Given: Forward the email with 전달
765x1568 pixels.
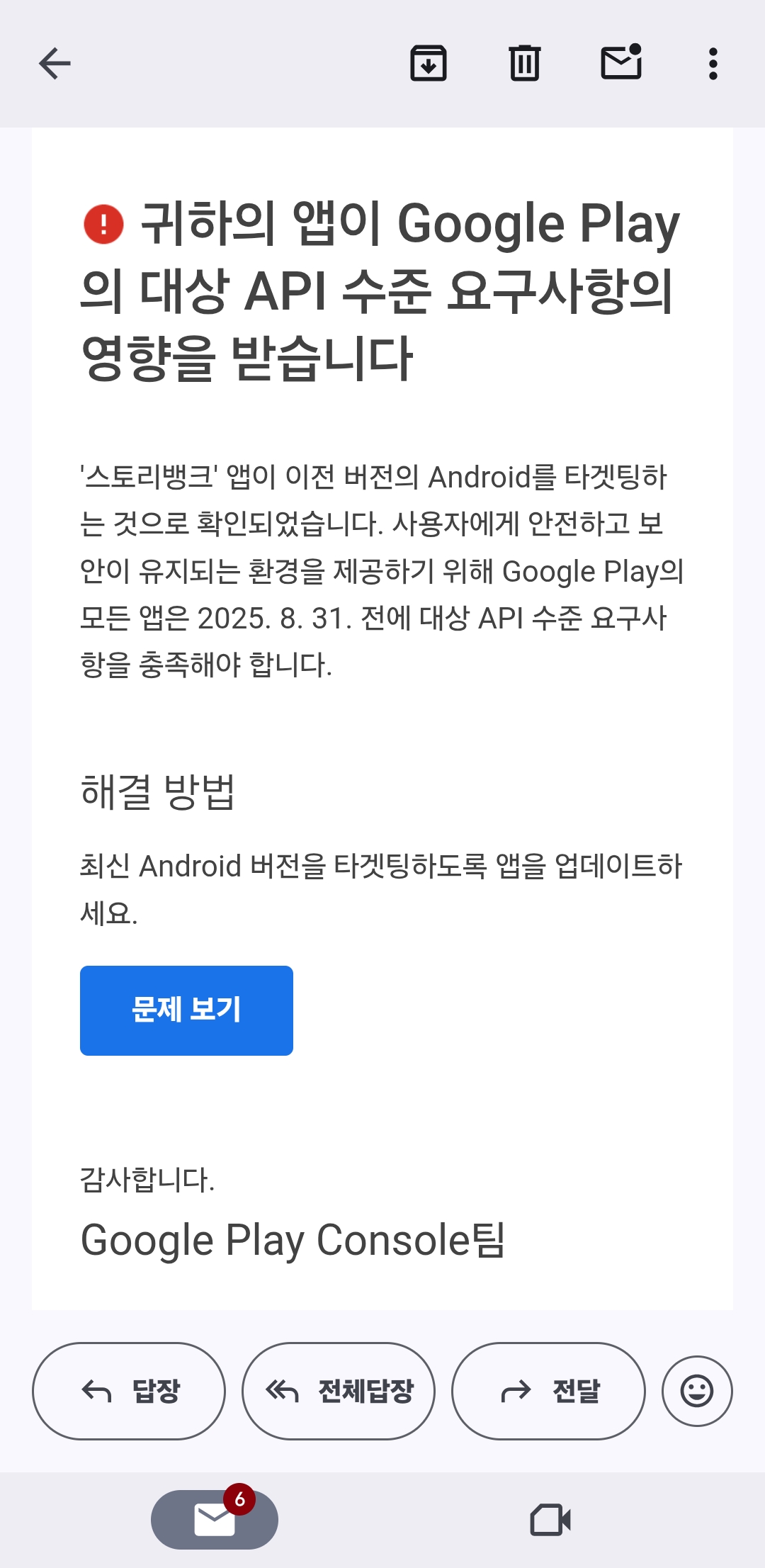Looking at the screenshot, I should click(x=548, y=1391).
